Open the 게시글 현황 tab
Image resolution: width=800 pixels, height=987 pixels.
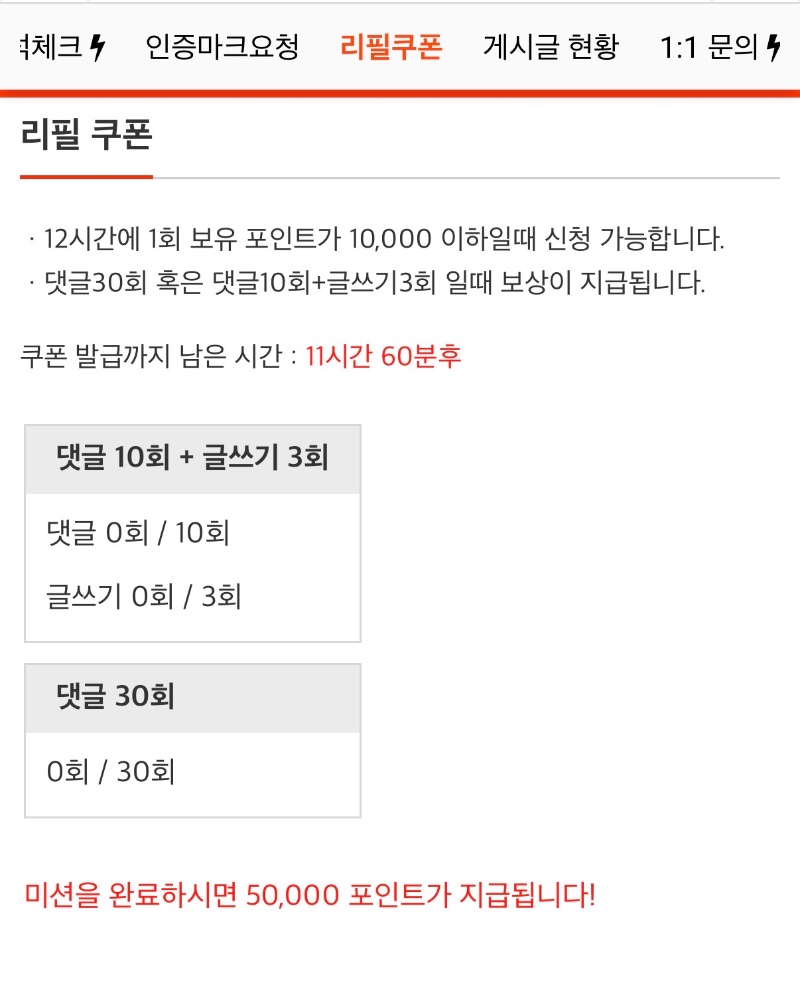551,47
